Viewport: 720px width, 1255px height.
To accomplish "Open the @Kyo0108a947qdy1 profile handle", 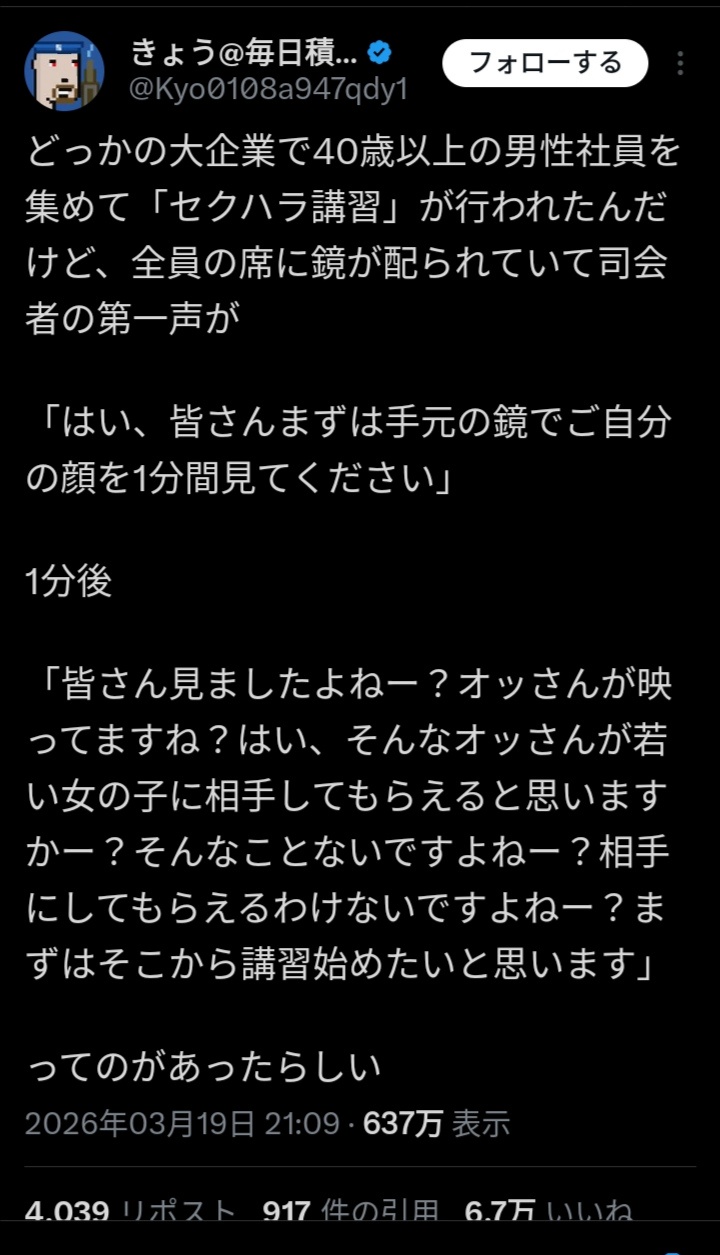I will tap(269, 90).
